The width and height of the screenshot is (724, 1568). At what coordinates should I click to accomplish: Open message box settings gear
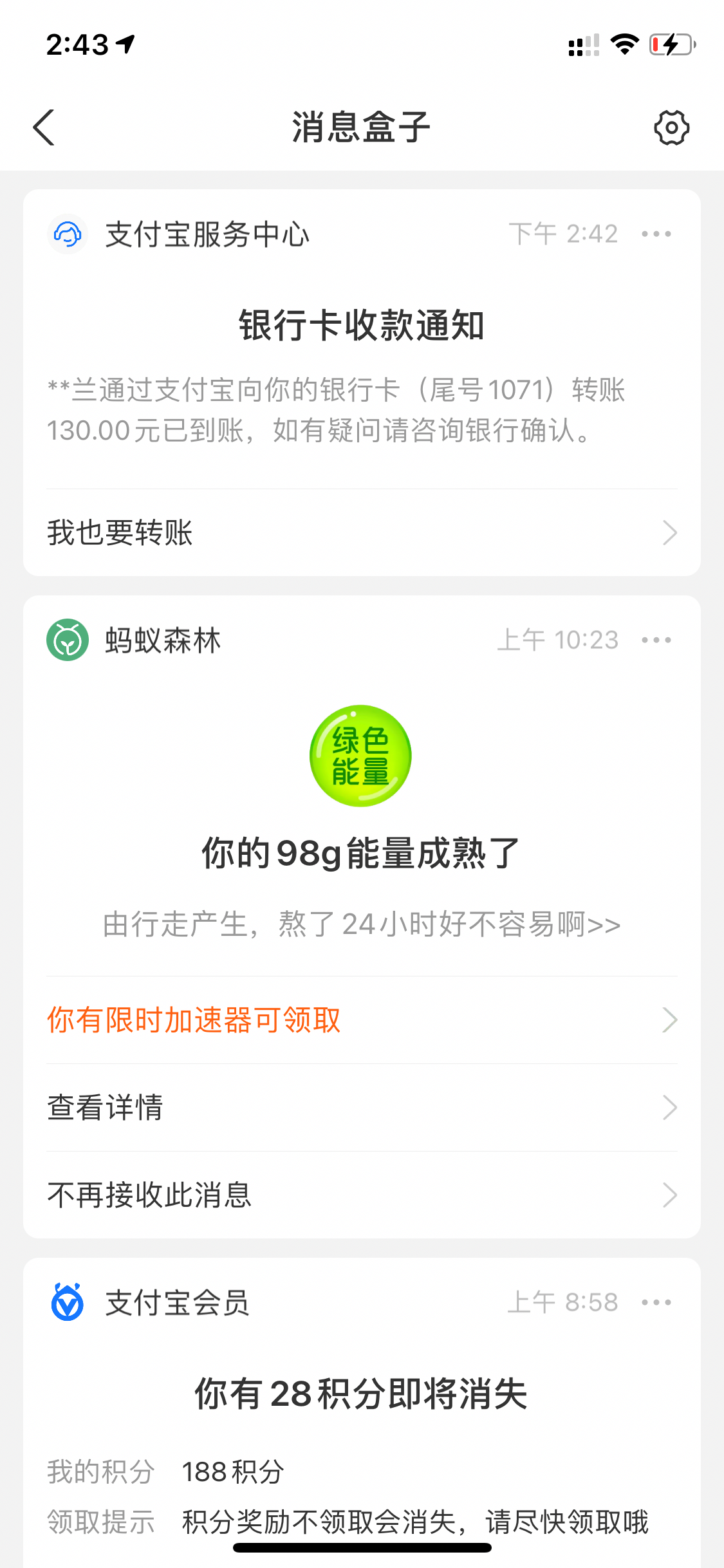[x=671, y=127]
